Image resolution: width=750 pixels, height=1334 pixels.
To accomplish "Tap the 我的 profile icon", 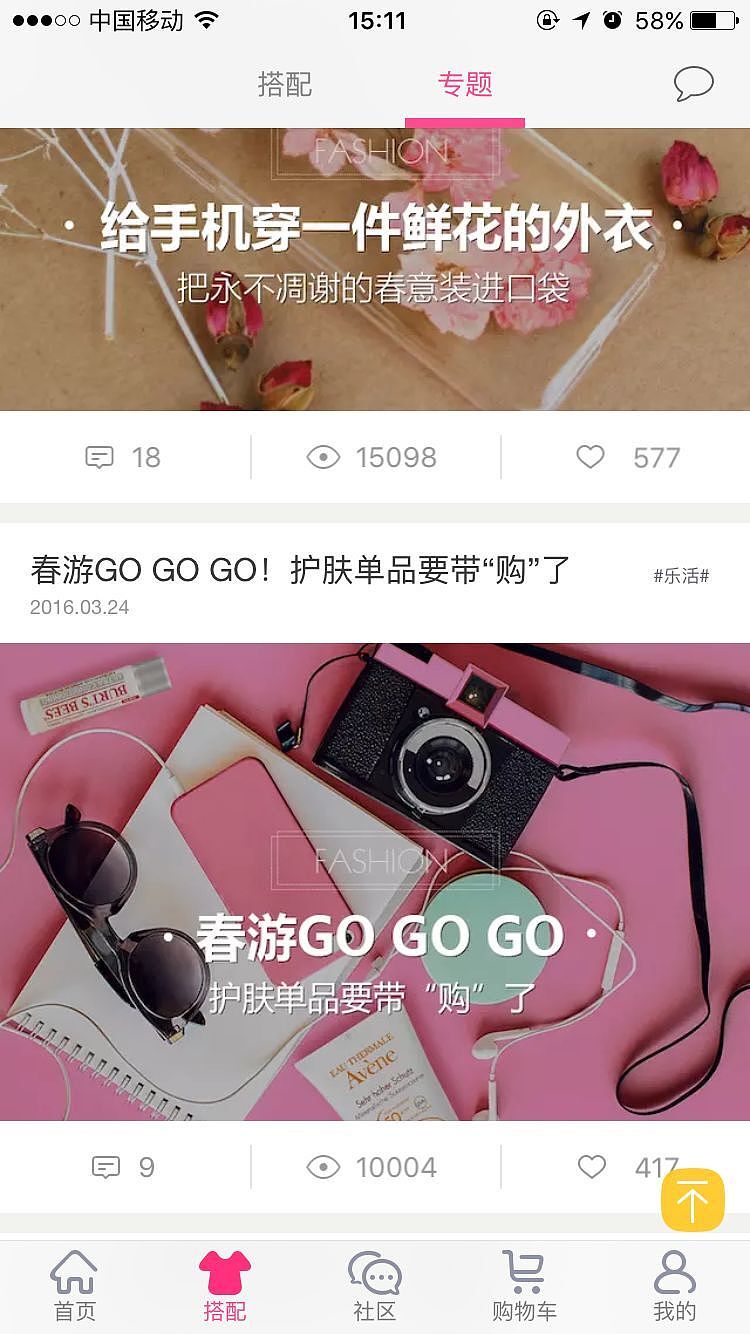I will click(x=674, y=1285).
